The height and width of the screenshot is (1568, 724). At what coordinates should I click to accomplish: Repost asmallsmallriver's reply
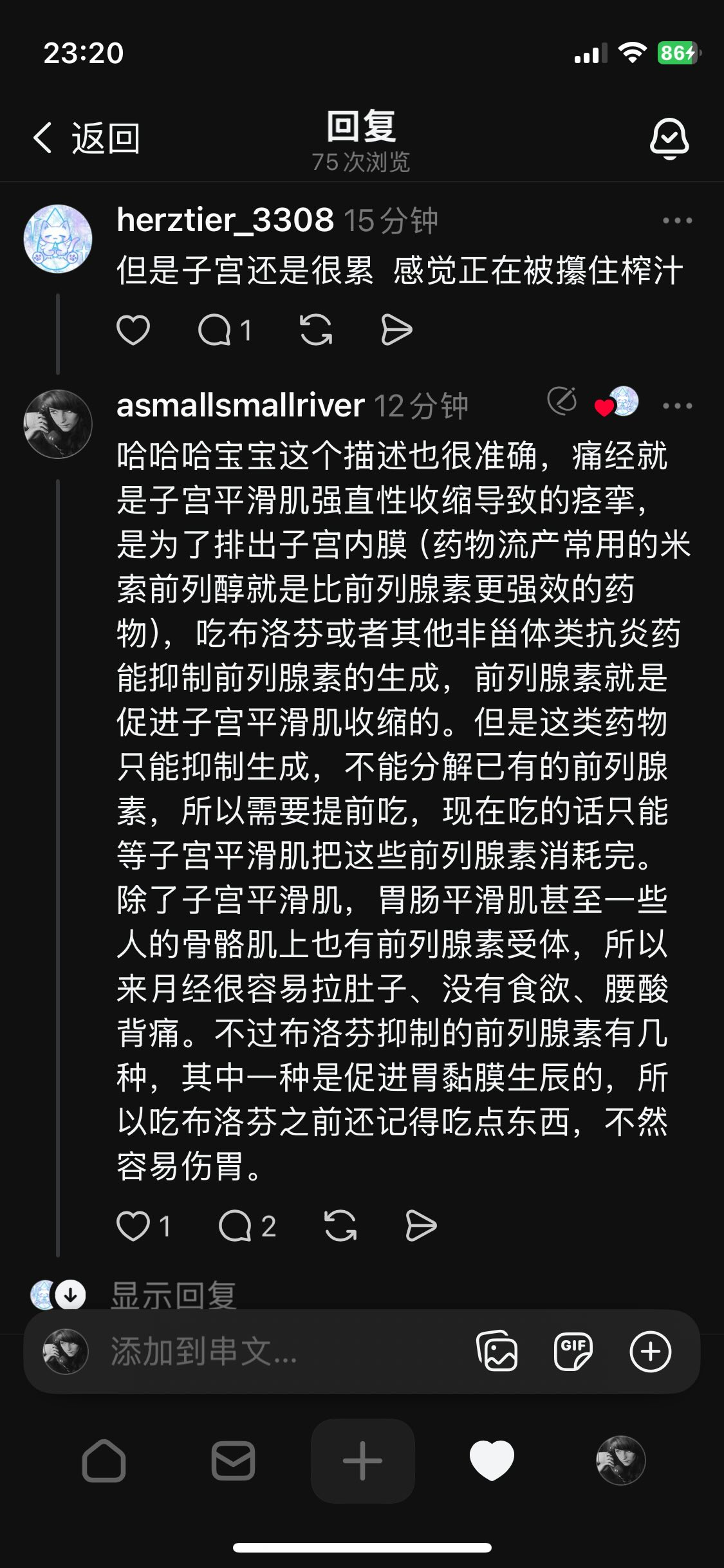tap(340, 1226)
